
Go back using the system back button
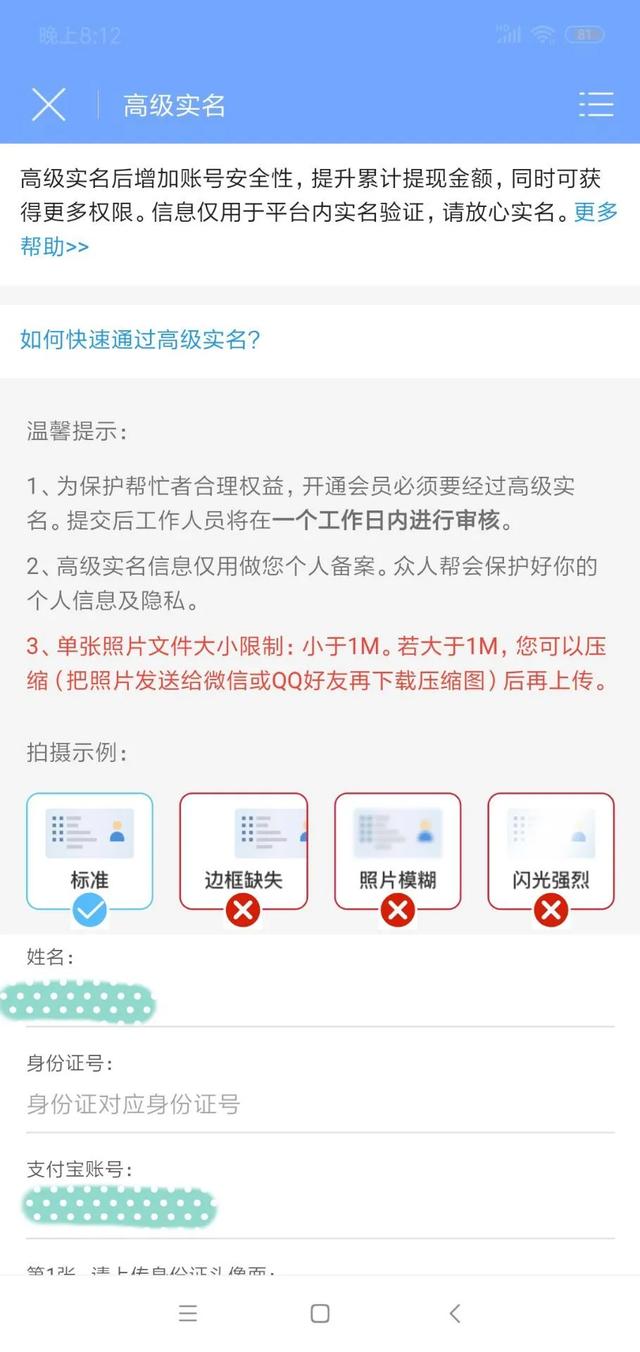coord(455,1313)
